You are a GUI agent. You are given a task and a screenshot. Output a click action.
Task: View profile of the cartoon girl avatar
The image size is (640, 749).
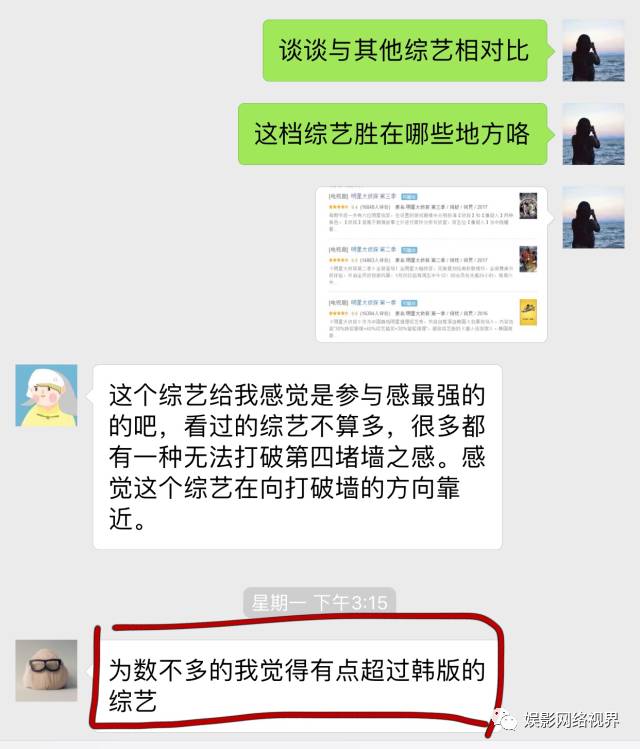46,395
